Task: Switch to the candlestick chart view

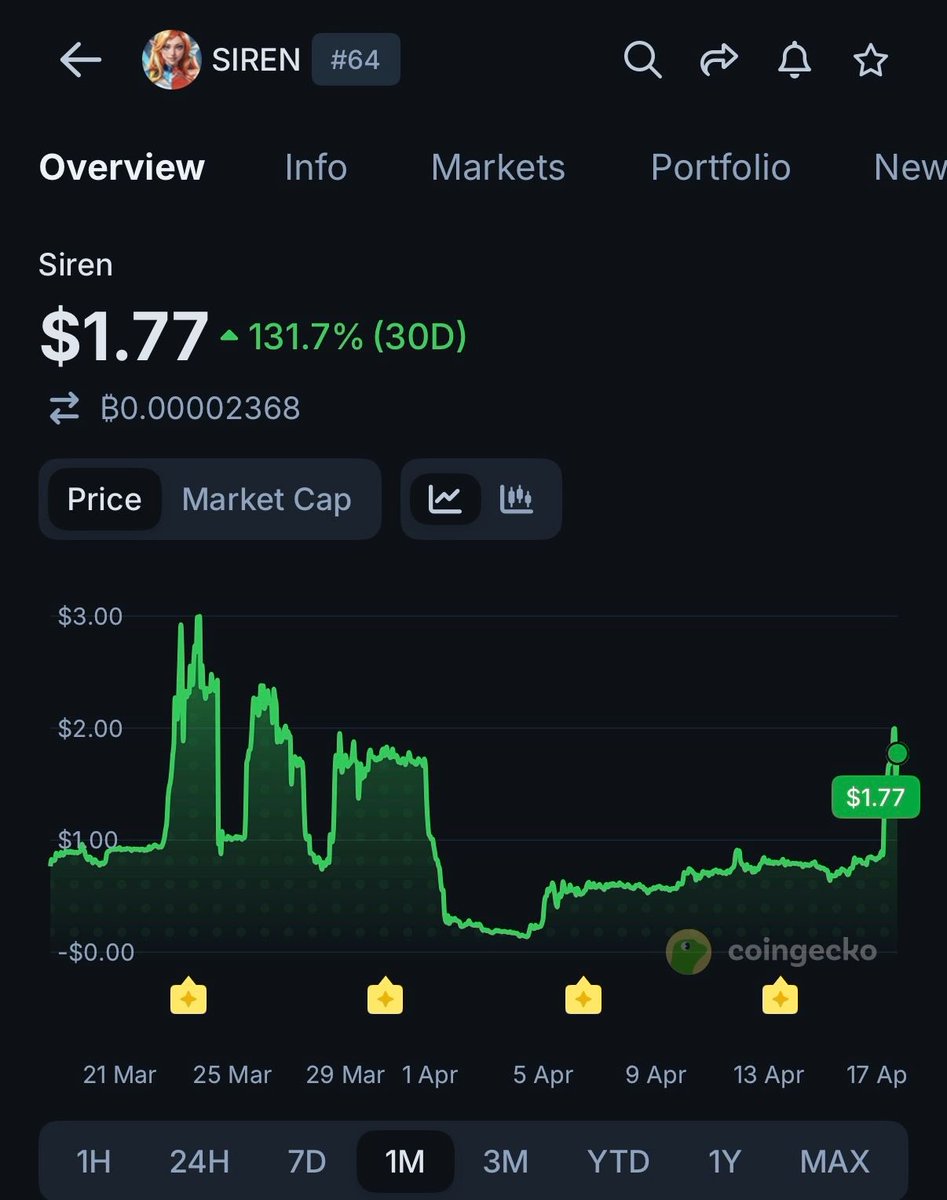Action: [x=516, y=499]
